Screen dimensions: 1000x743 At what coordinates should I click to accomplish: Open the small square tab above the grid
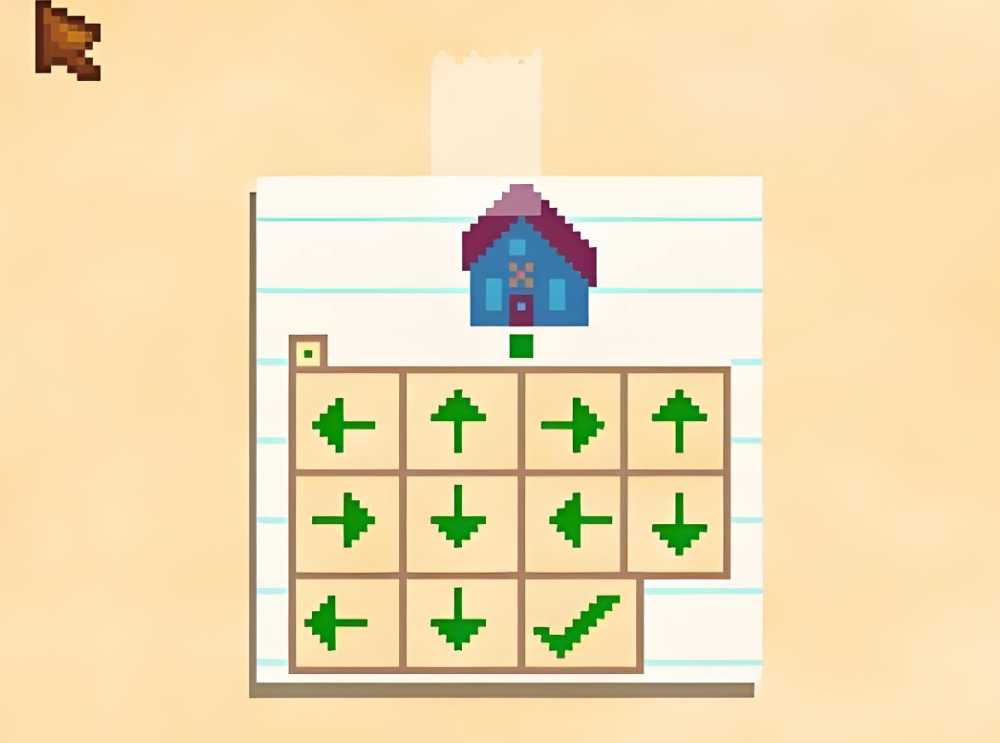click(308, 352)
